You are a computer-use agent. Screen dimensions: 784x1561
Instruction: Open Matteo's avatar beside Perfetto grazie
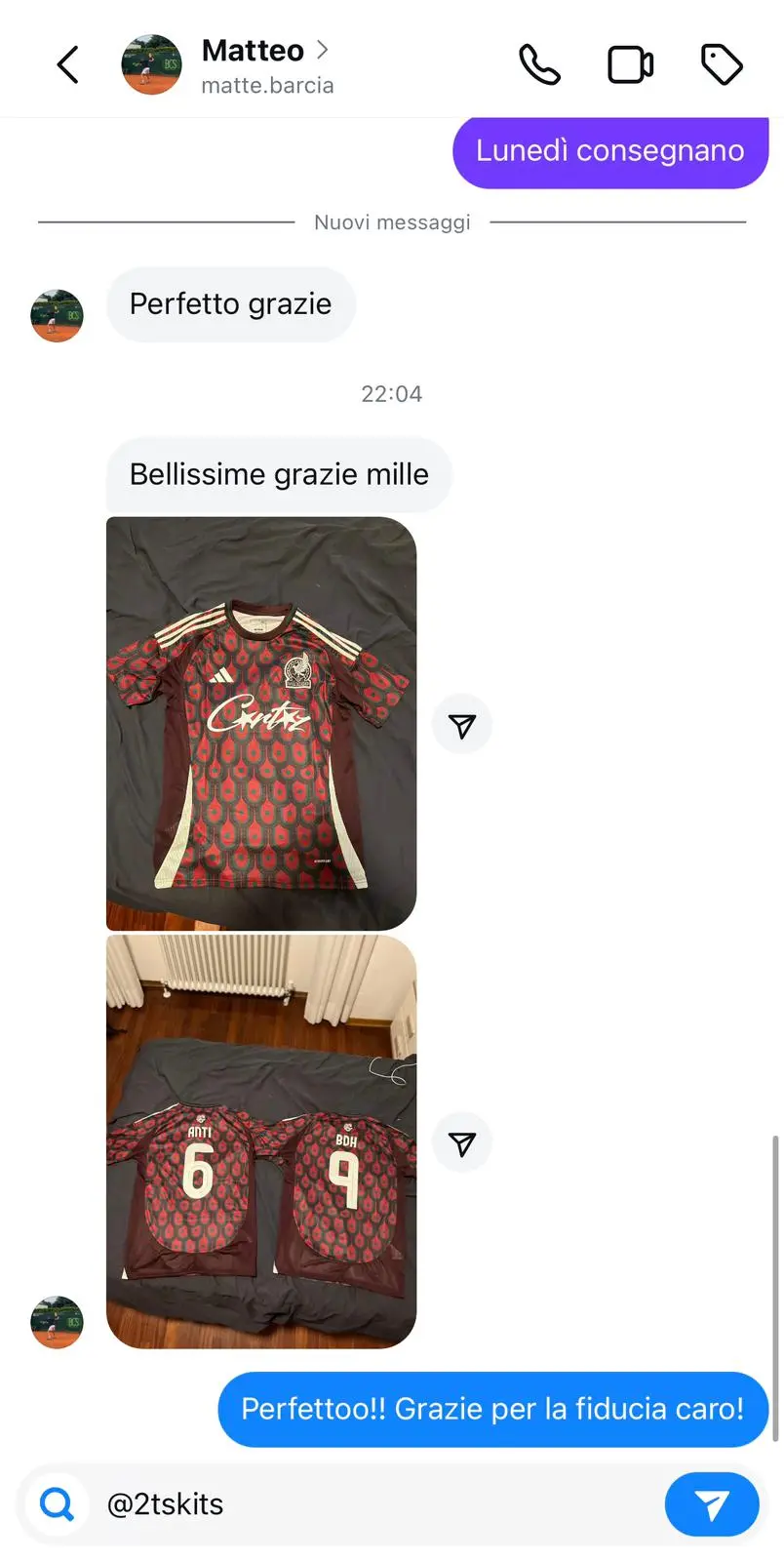point(57,315)
